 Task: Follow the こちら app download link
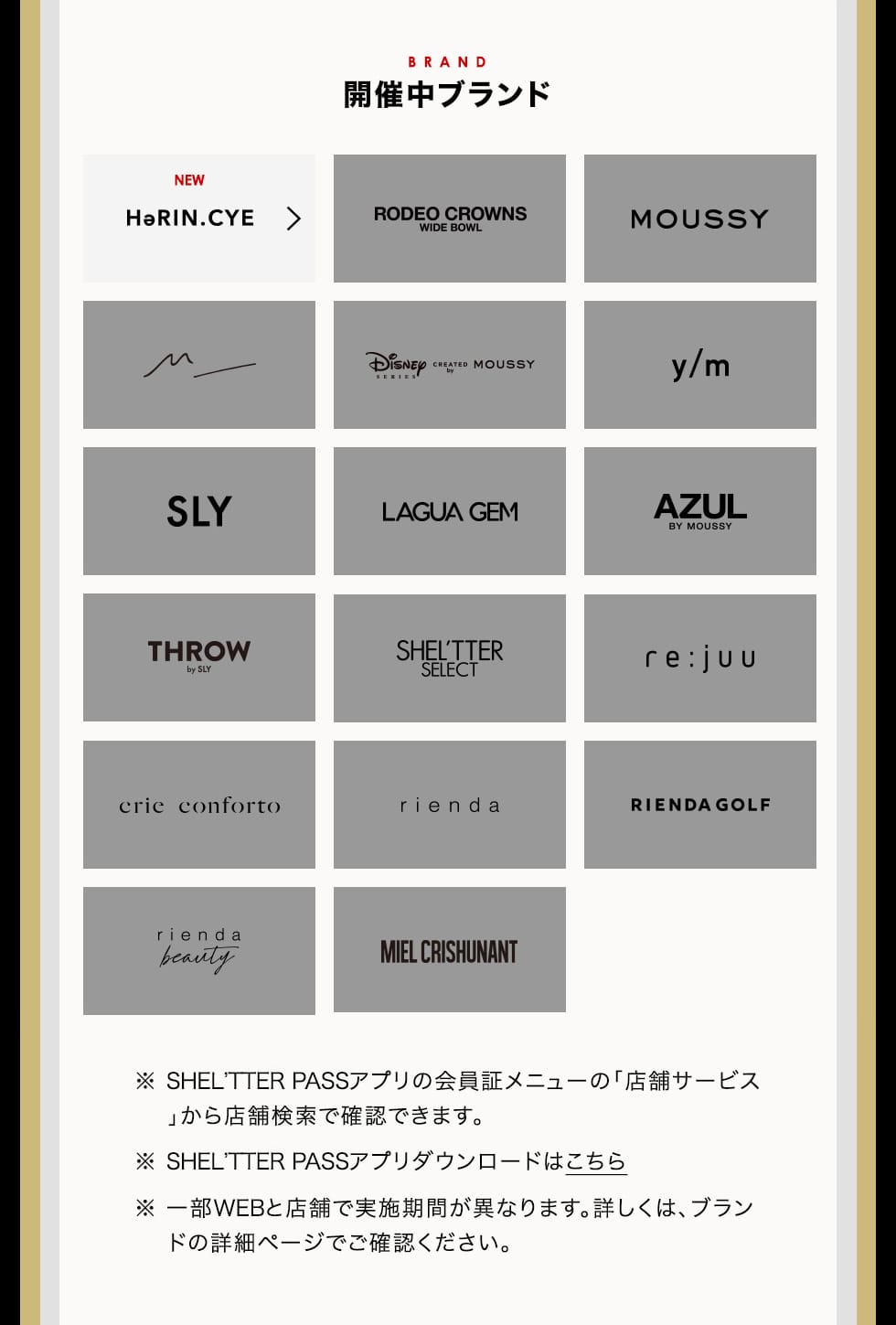pyautogui.click(x=595, y=1160)
